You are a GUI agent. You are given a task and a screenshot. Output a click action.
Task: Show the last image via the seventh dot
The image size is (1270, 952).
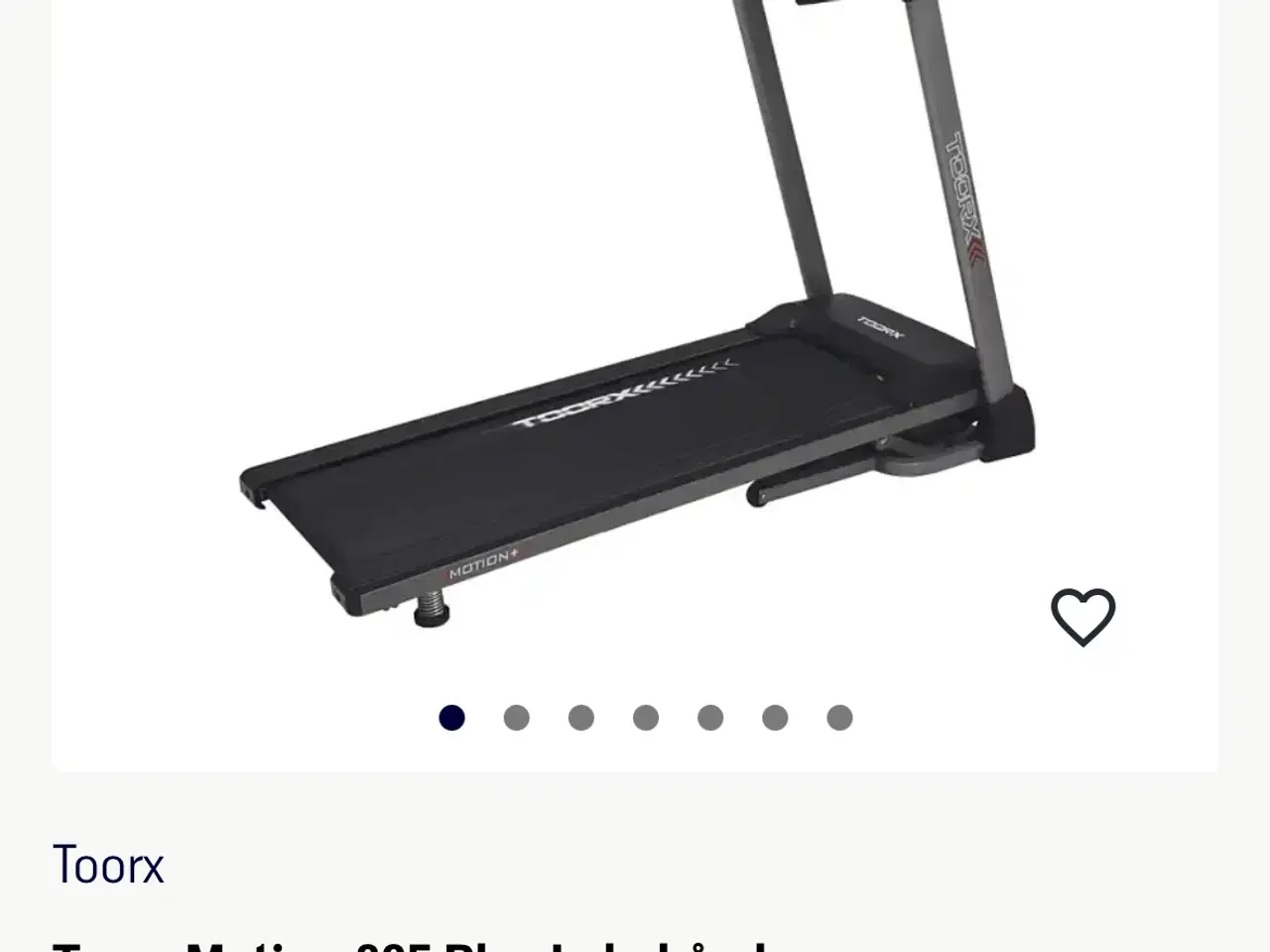coord(839,718)
